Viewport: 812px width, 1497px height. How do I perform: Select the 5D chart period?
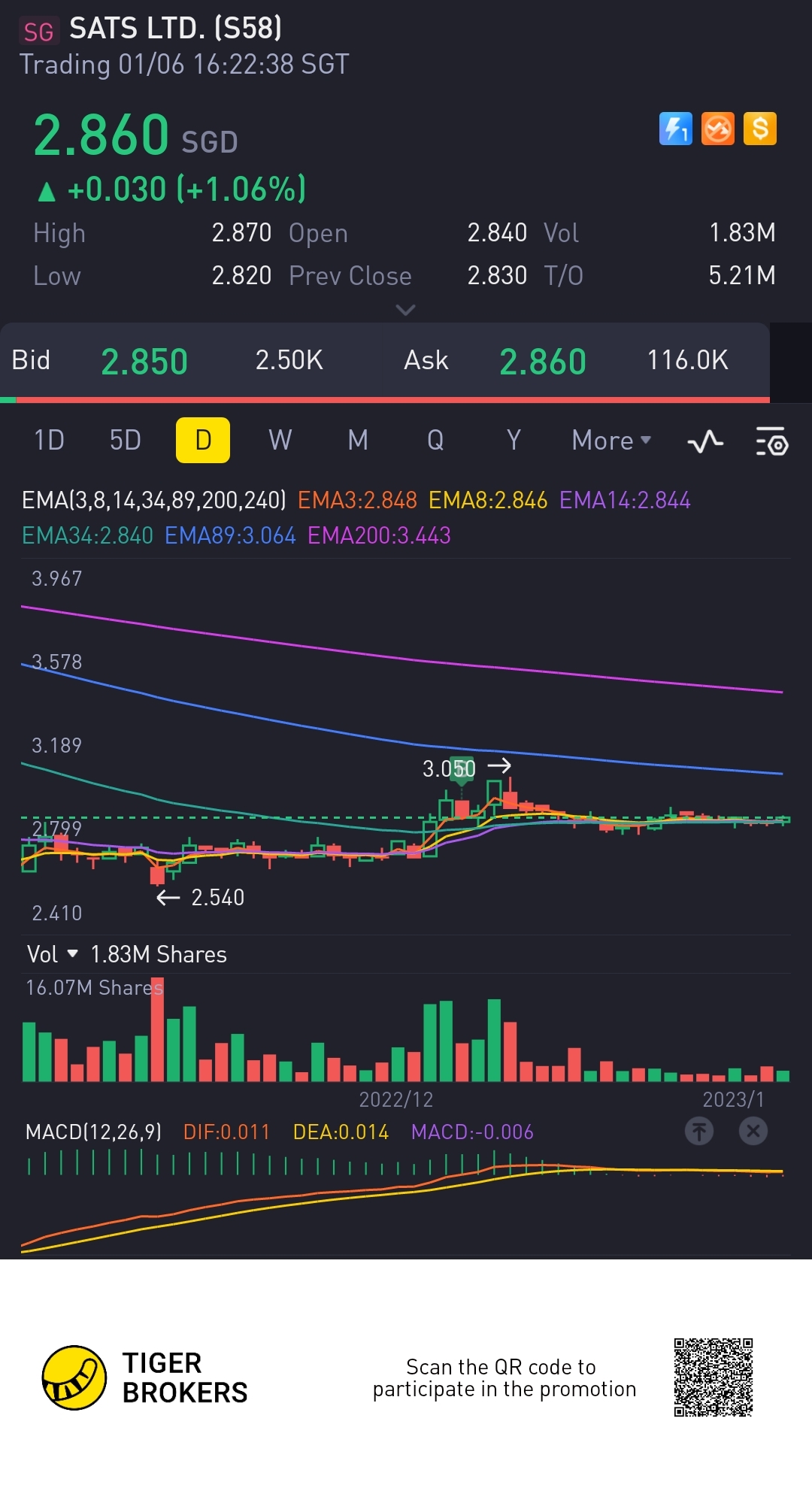(x=126, y=440)
